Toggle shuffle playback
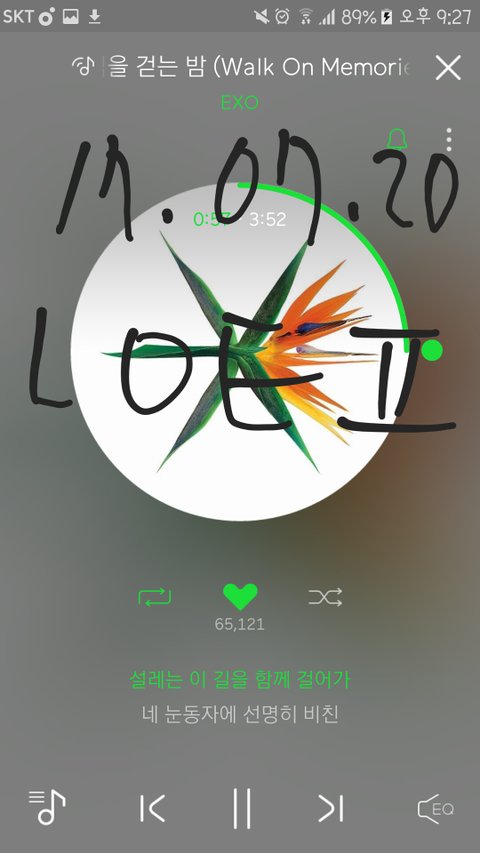This screenshot has width=480, height=853. click(x=325, y=597)
